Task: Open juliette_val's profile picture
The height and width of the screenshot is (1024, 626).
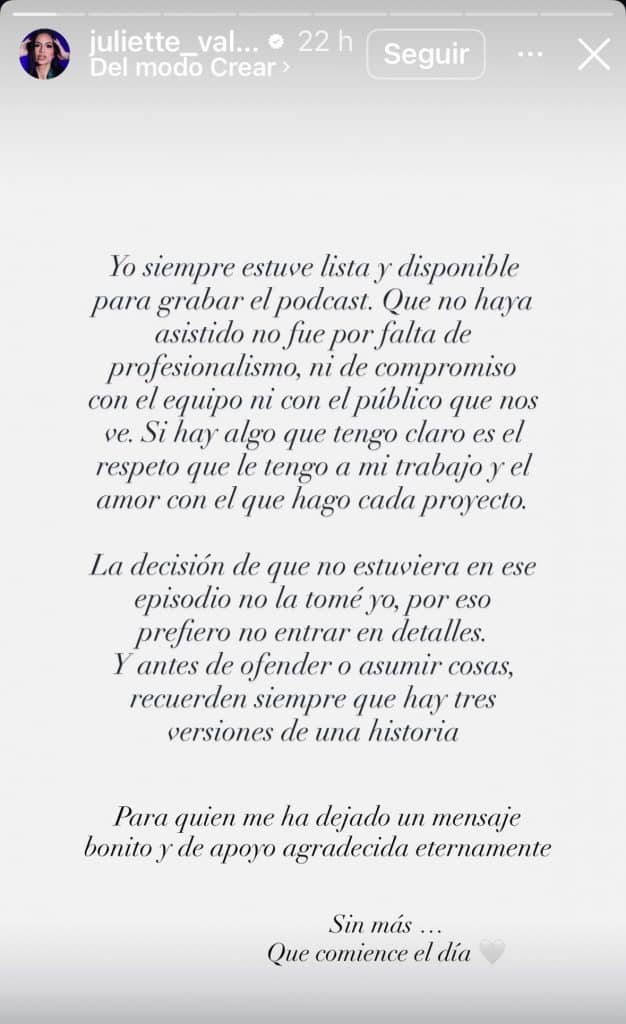Action: [x=44, y=54]
